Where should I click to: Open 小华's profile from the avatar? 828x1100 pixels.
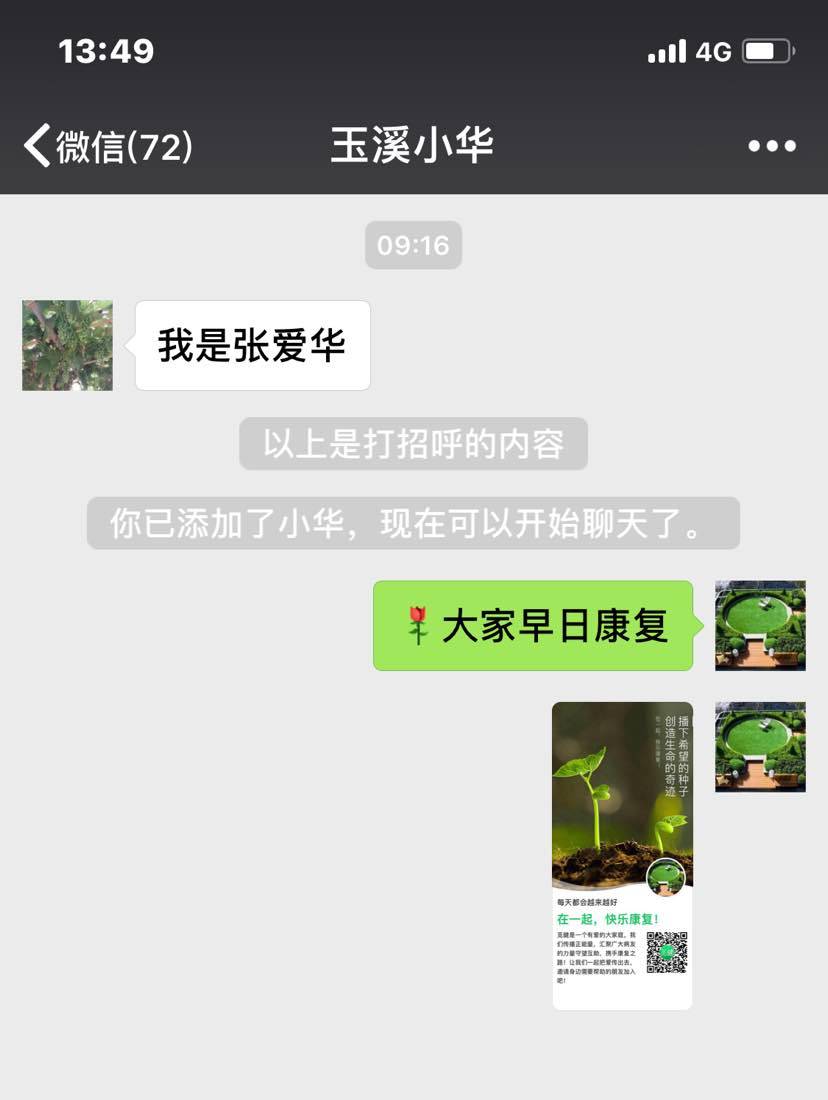tap(67, 345)
